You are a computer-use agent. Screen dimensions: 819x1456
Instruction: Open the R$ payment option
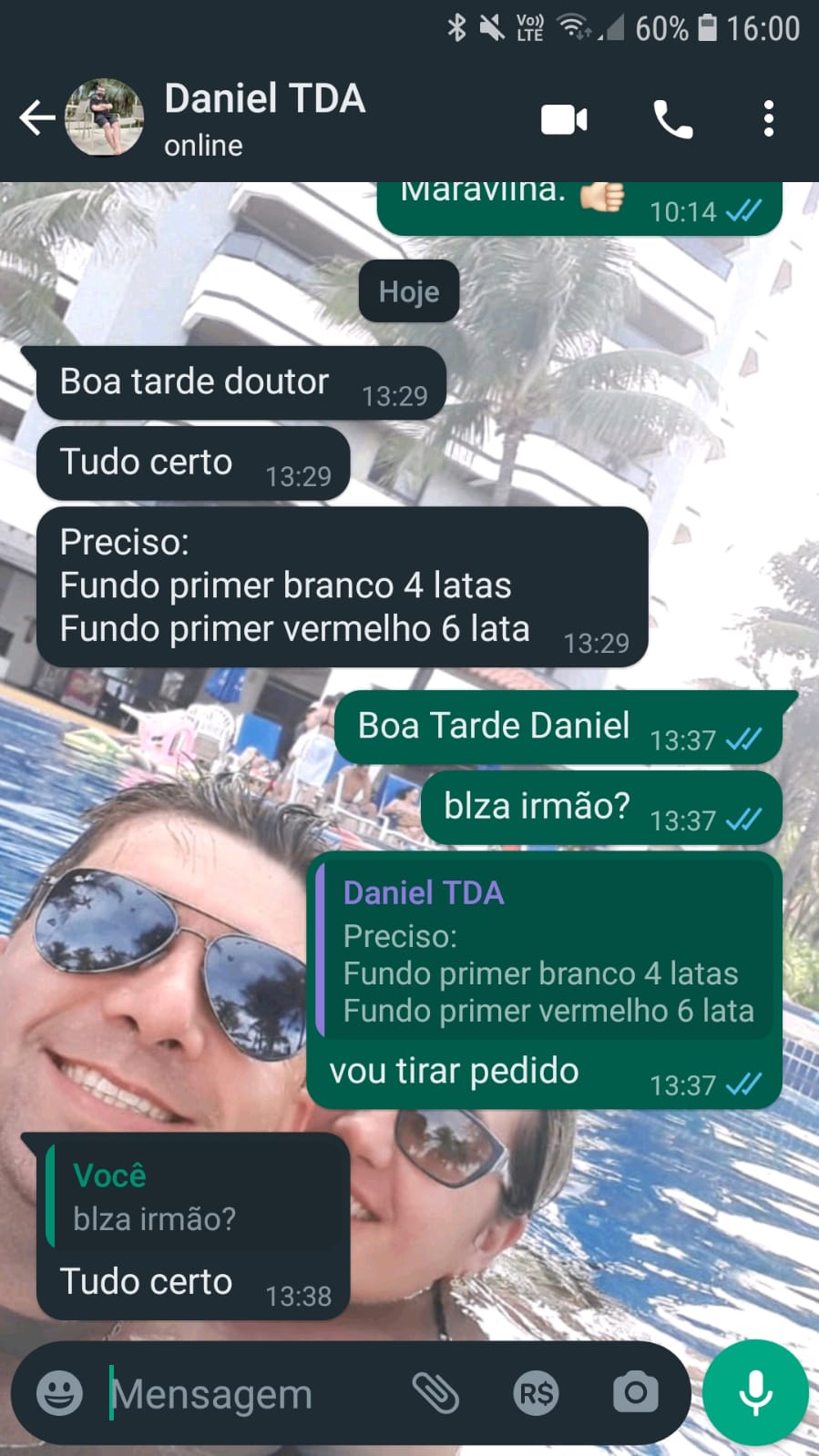(x=536, y=1393)
